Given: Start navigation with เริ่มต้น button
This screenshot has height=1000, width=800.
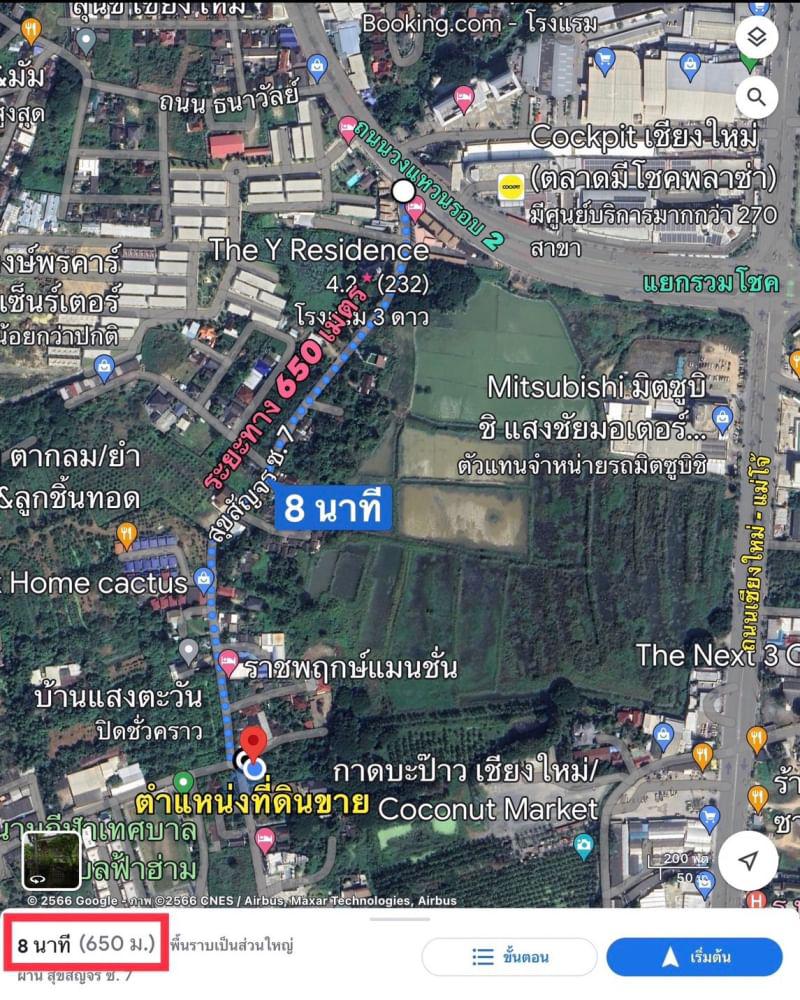Looking at the screenshot, I should [693, 957].
